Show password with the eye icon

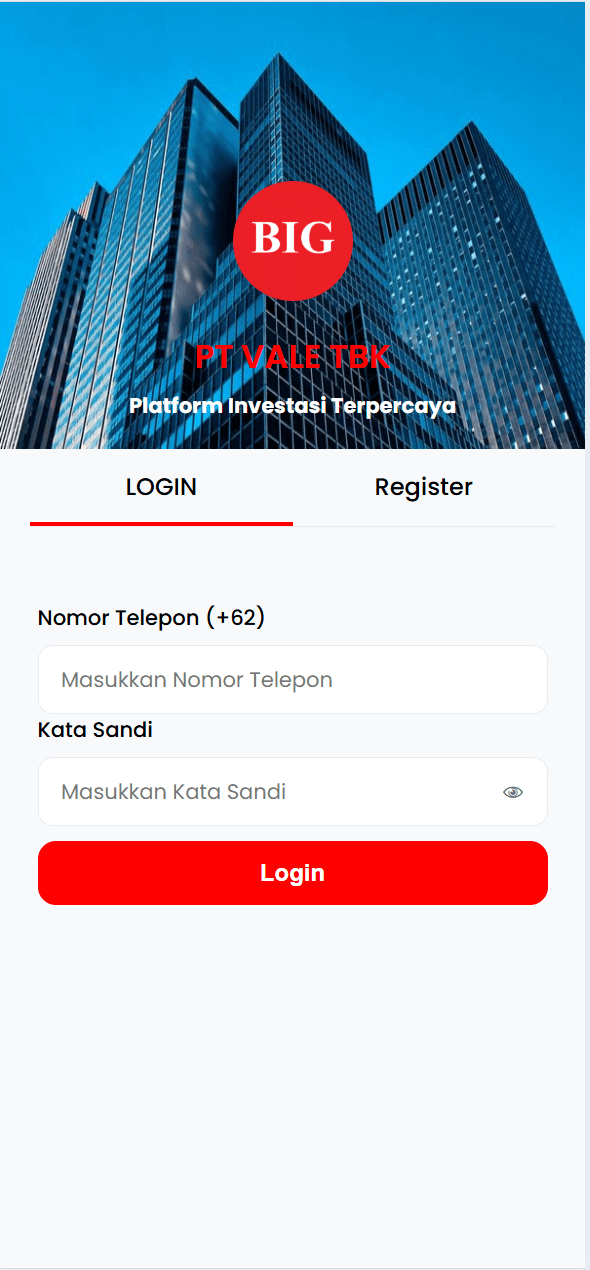tap(513, 792)
